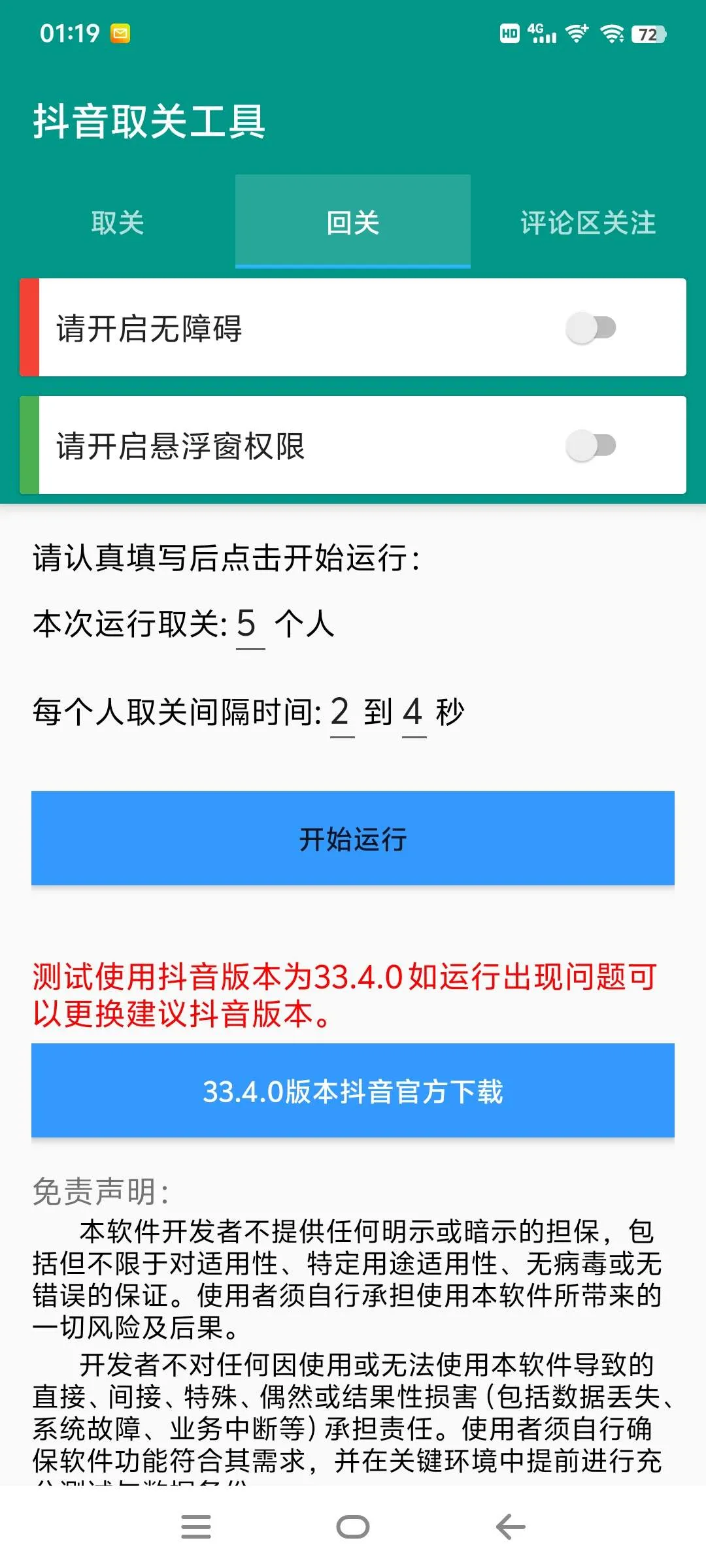Turn on the 悬浮窗权限 floating window toggle
706x1568 pixels.
[590, 444]
